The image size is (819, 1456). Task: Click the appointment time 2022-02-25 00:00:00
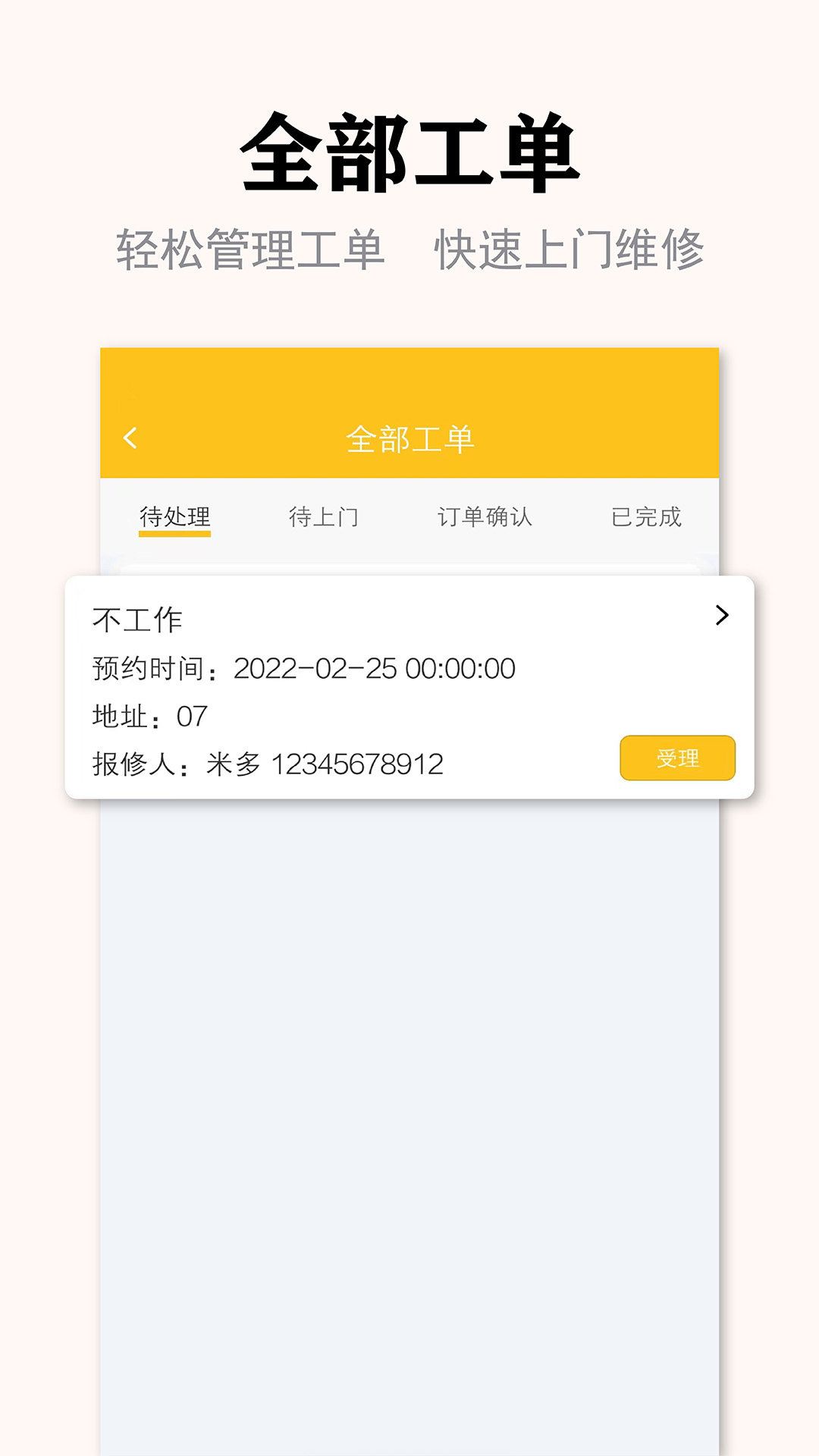coord(375,668)
